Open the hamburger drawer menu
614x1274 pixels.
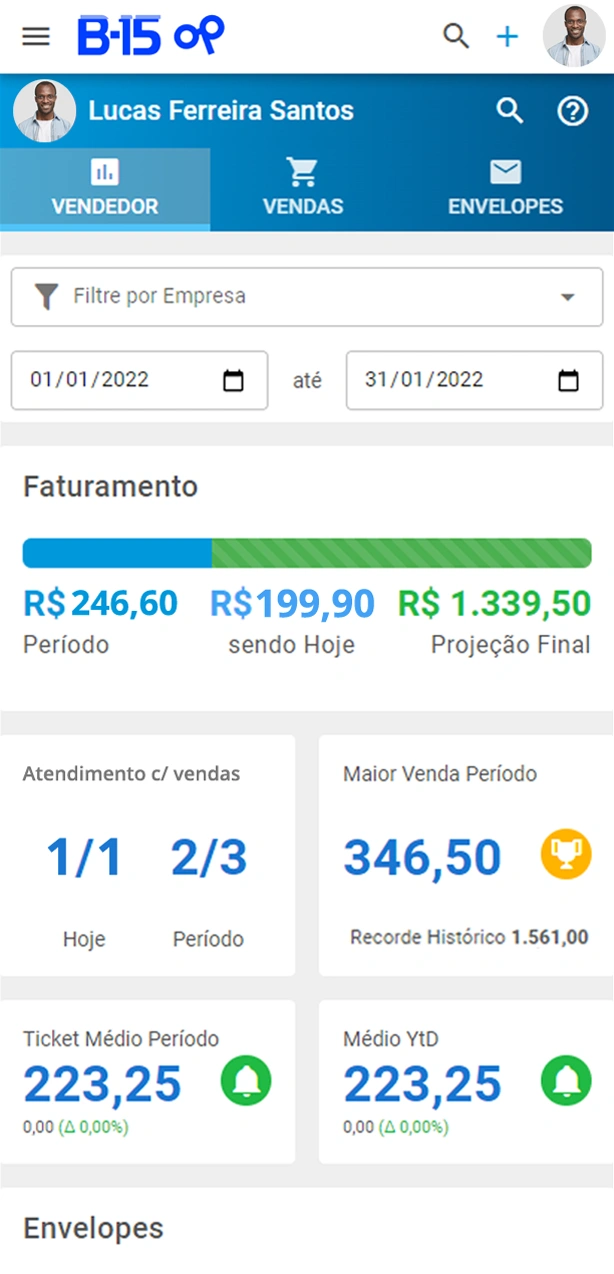click(36, 37)
